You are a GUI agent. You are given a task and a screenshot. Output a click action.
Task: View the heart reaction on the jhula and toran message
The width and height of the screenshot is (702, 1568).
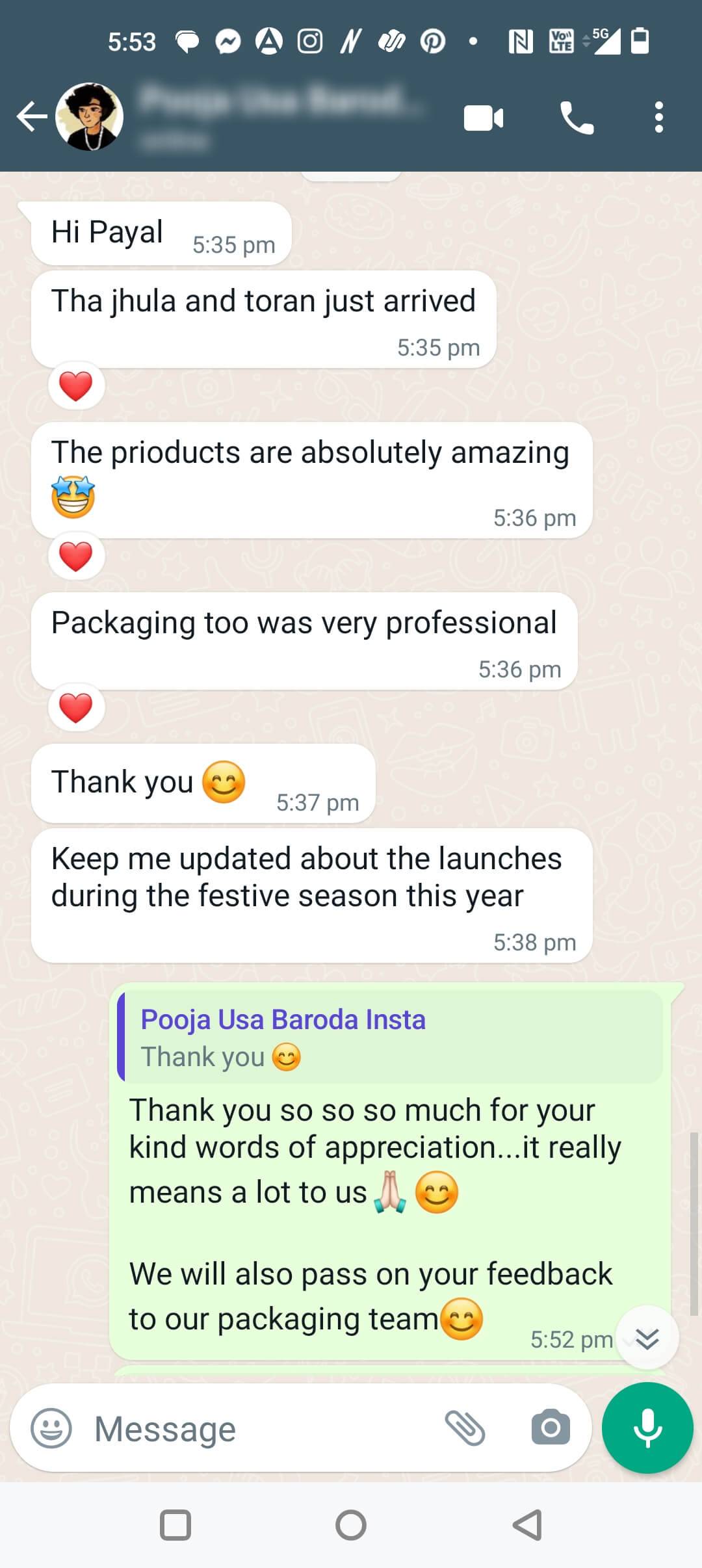76,386
